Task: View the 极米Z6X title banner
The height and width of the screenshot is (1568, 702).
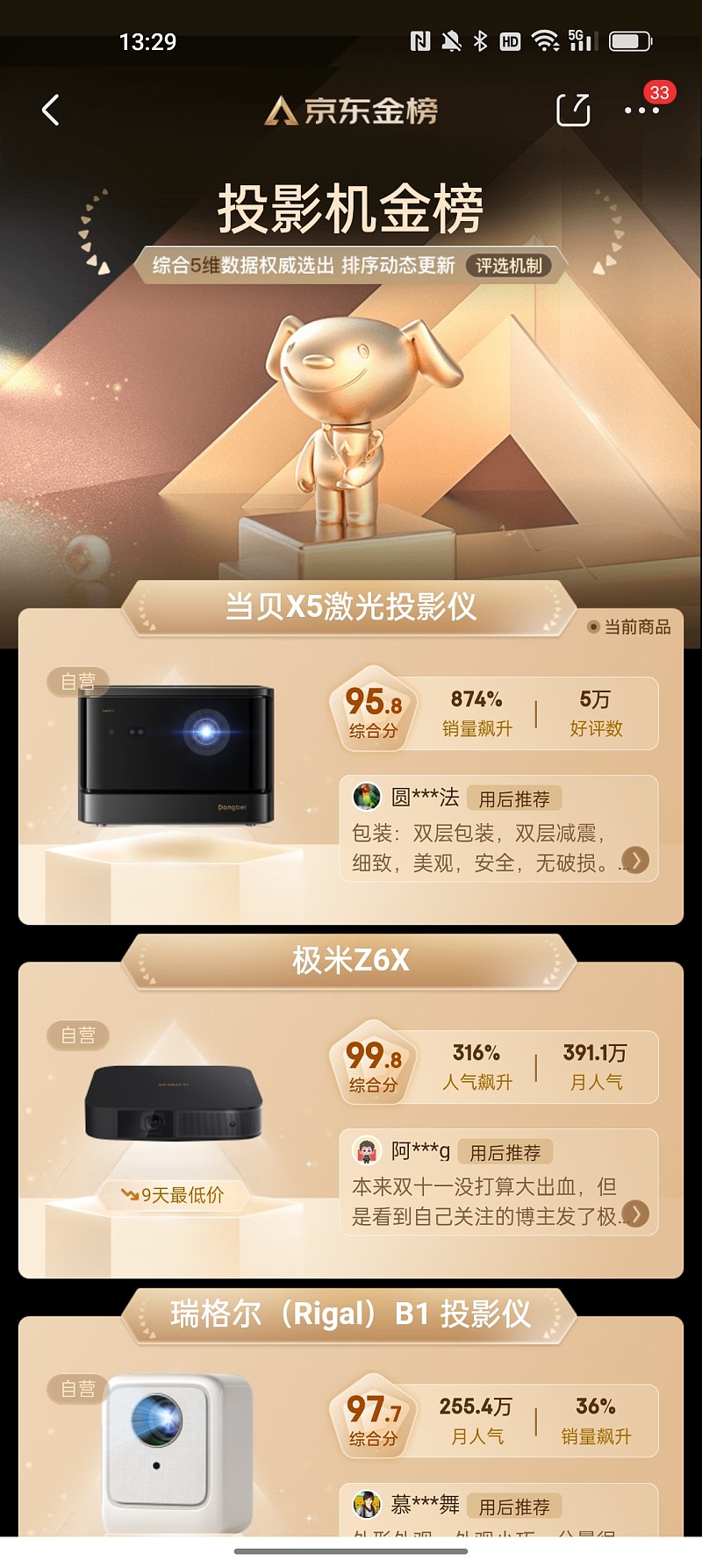Action: tap(350, 961)
